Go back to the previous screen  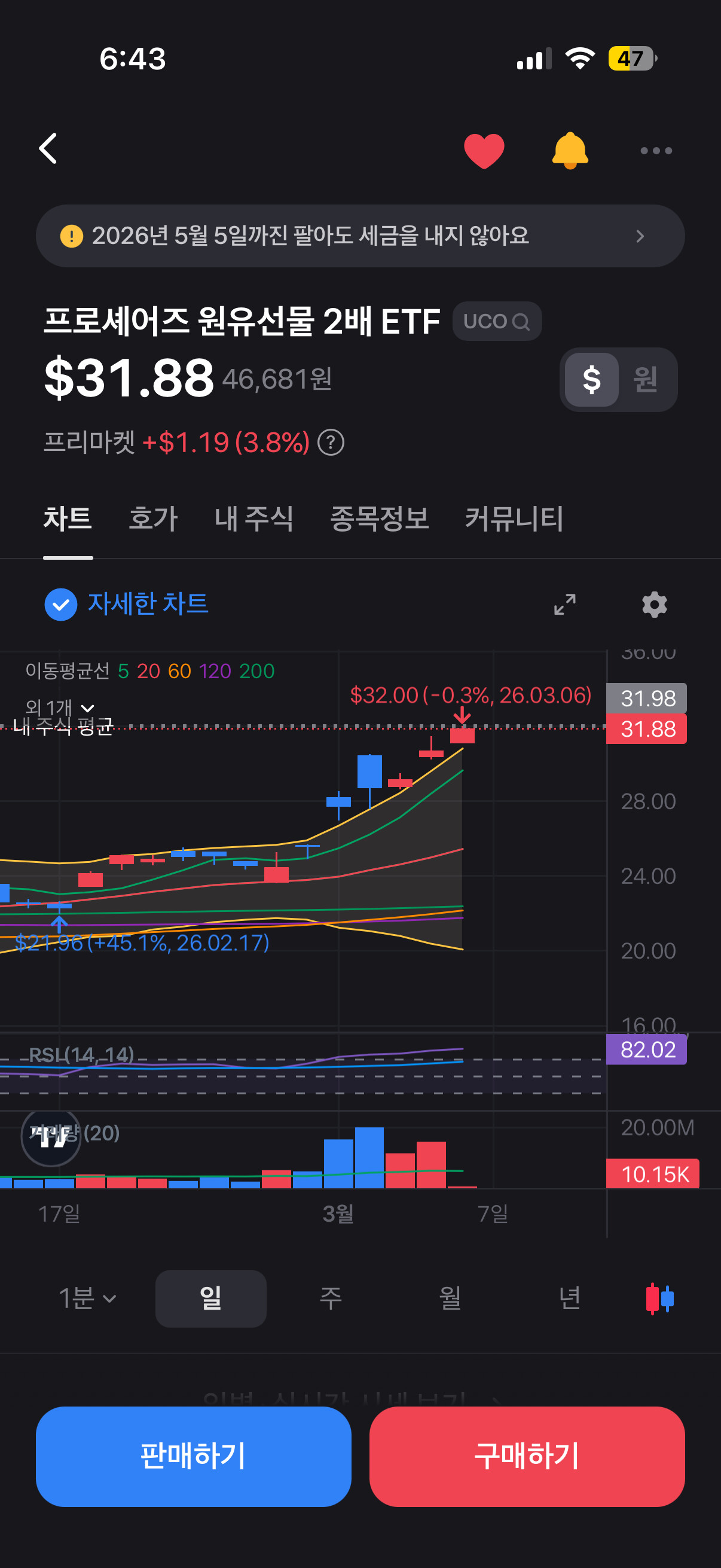click(x=48, y=149)
